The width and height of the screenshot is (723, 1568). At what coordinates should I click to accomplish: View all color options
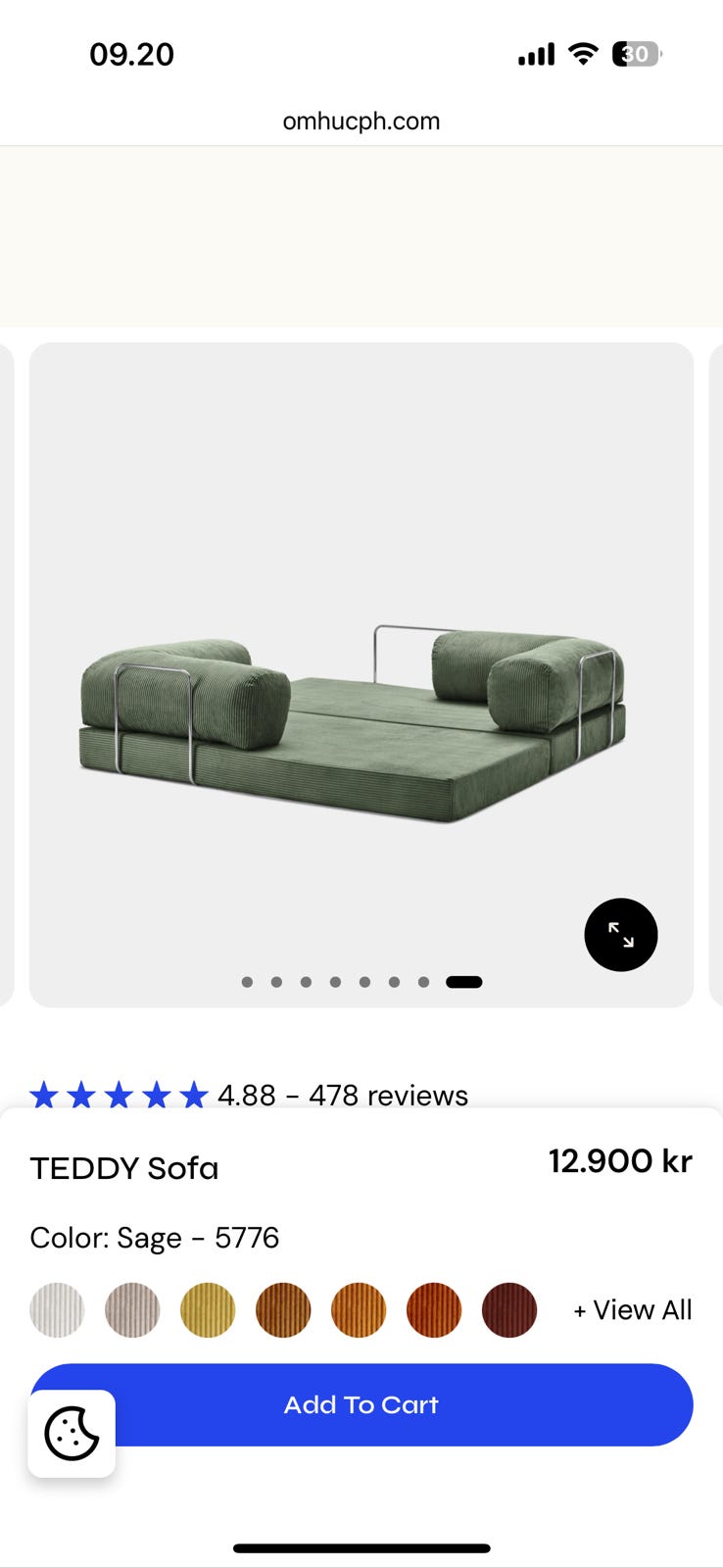pyautogui.click(x=633, y=1310)
